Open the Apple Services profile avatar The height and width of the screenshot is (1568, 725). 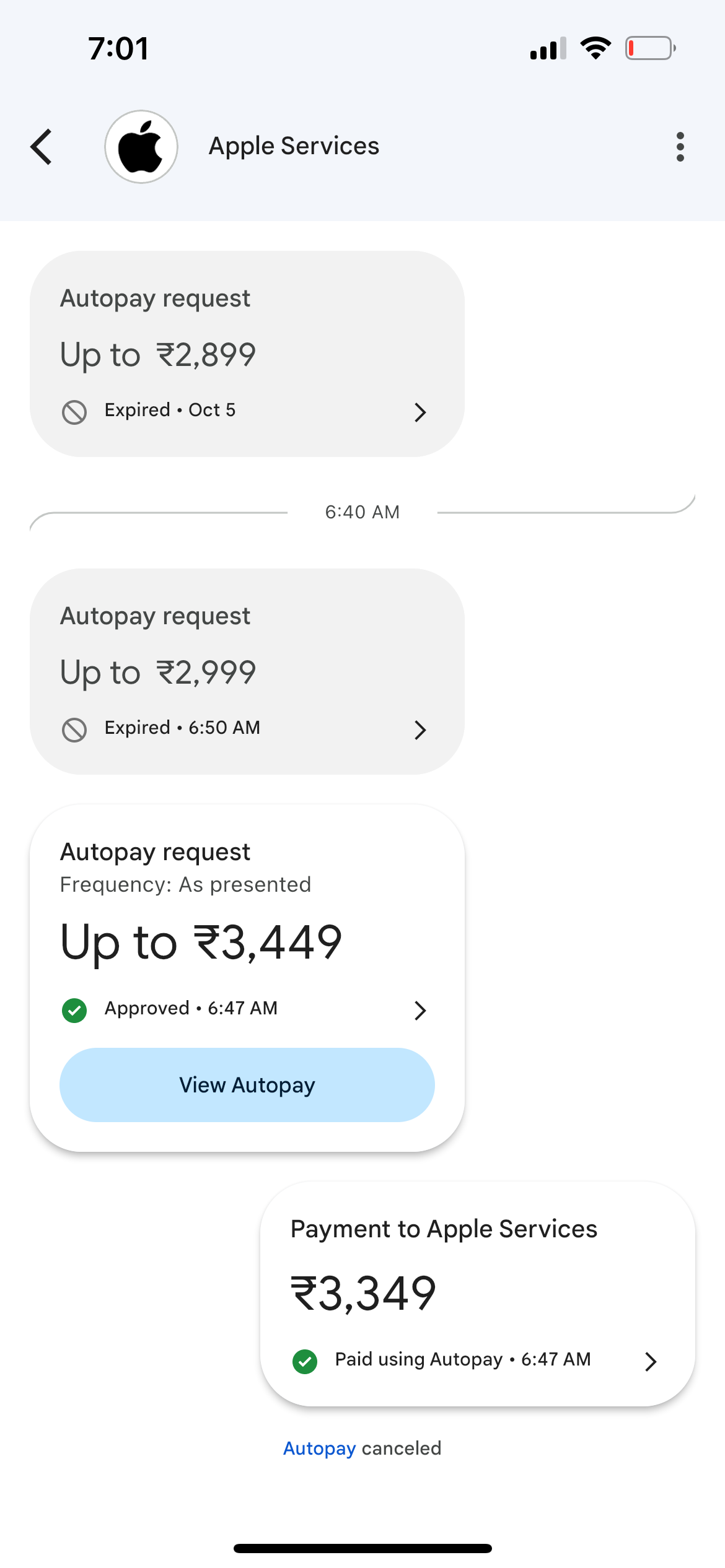tap(141, 147)
